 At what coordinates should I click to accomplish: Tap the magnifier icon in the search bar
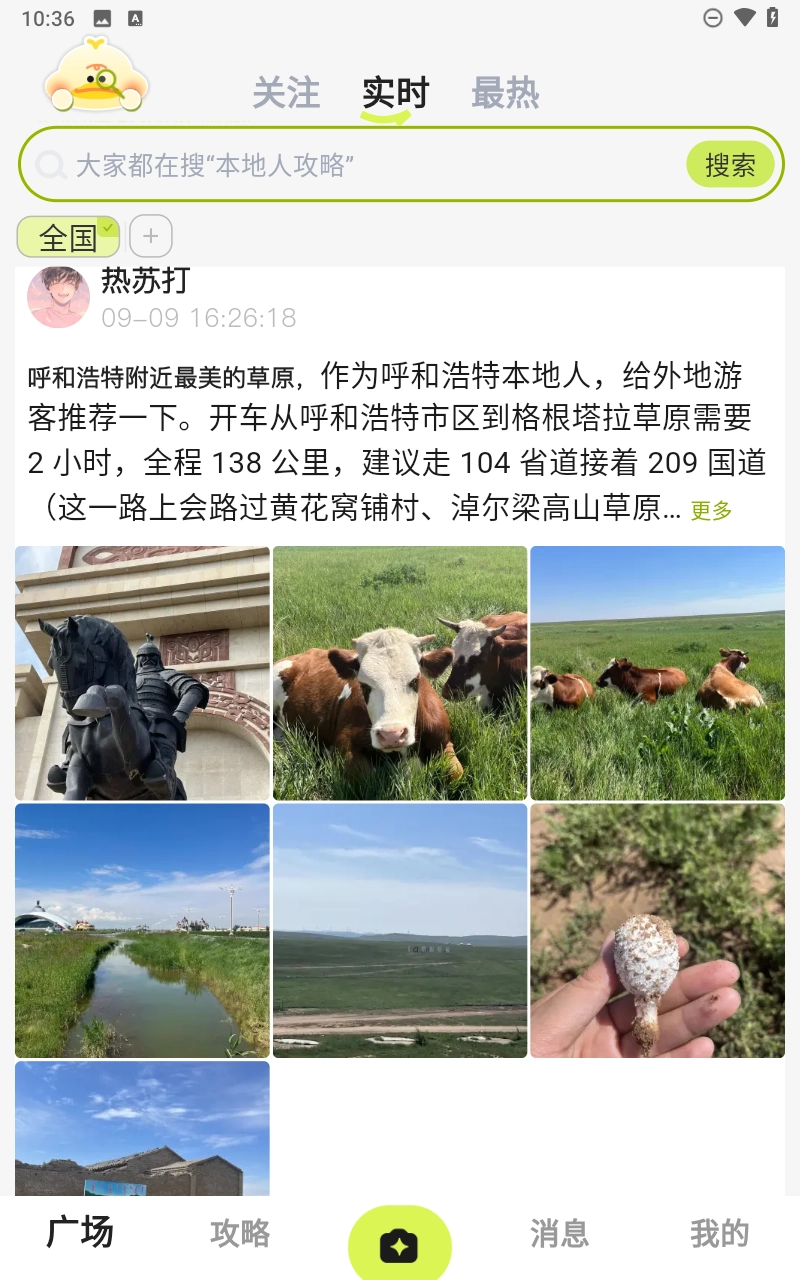click(x=52, y=163)
